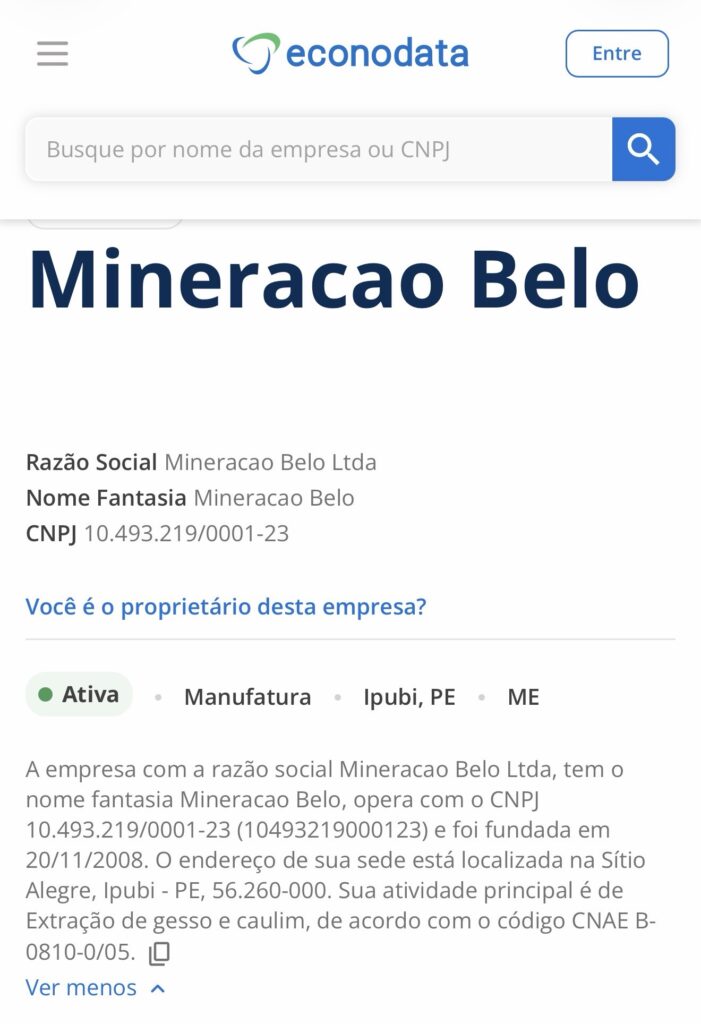Open the econodata logo home link

click(350, 53)
